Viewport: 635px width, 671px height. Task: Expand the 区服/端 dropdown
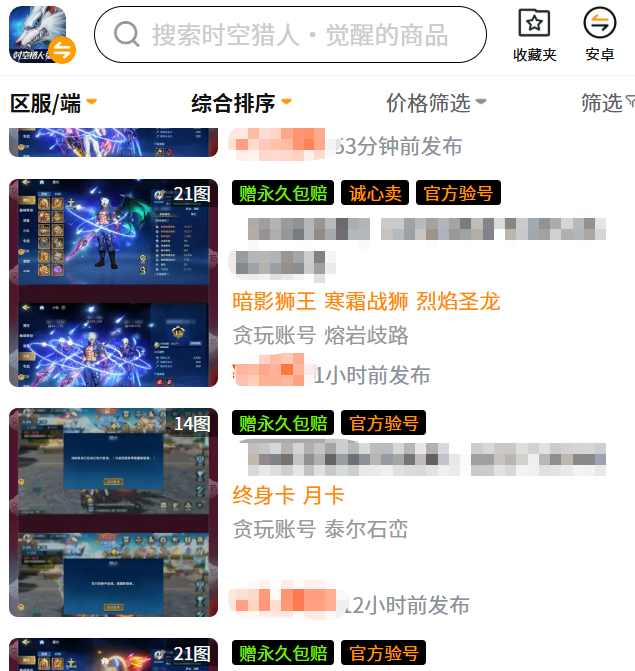point(54,103)
